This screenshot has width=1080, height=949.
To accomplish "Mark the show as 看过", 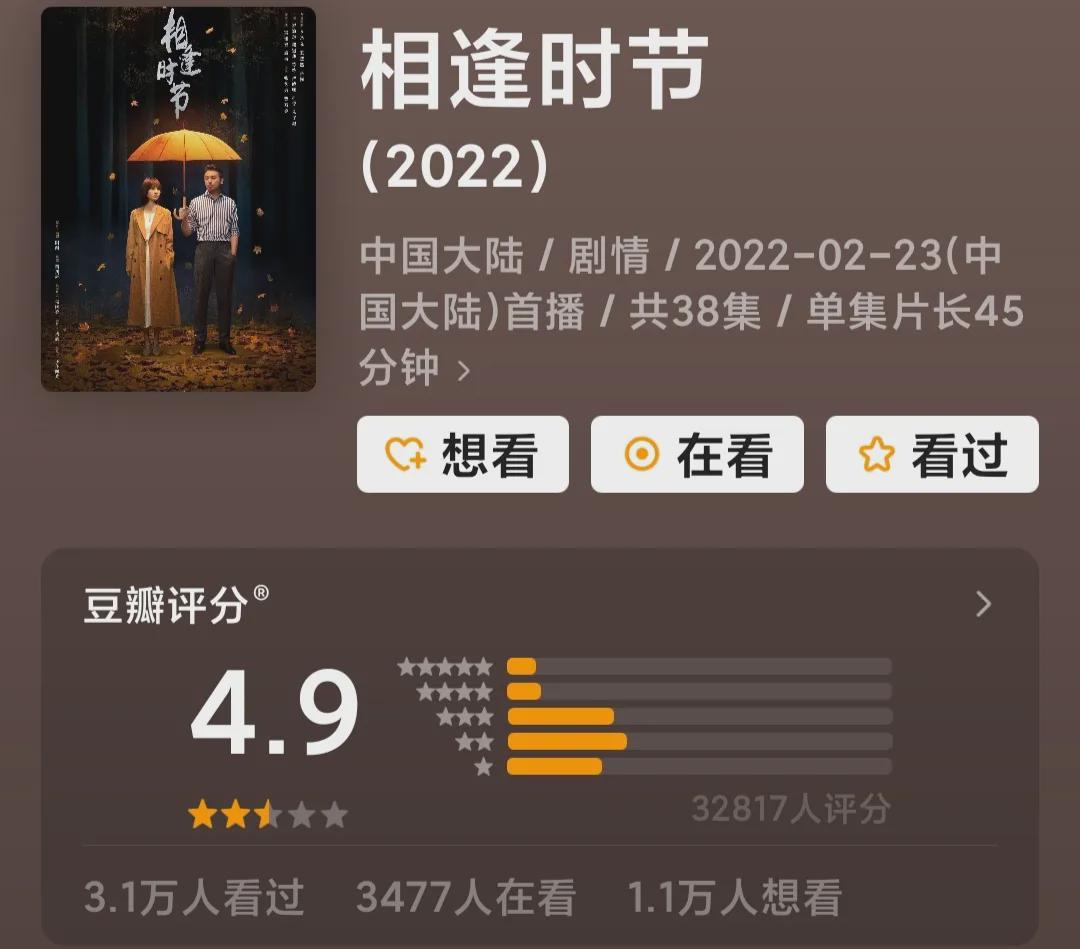I will 931,455.
